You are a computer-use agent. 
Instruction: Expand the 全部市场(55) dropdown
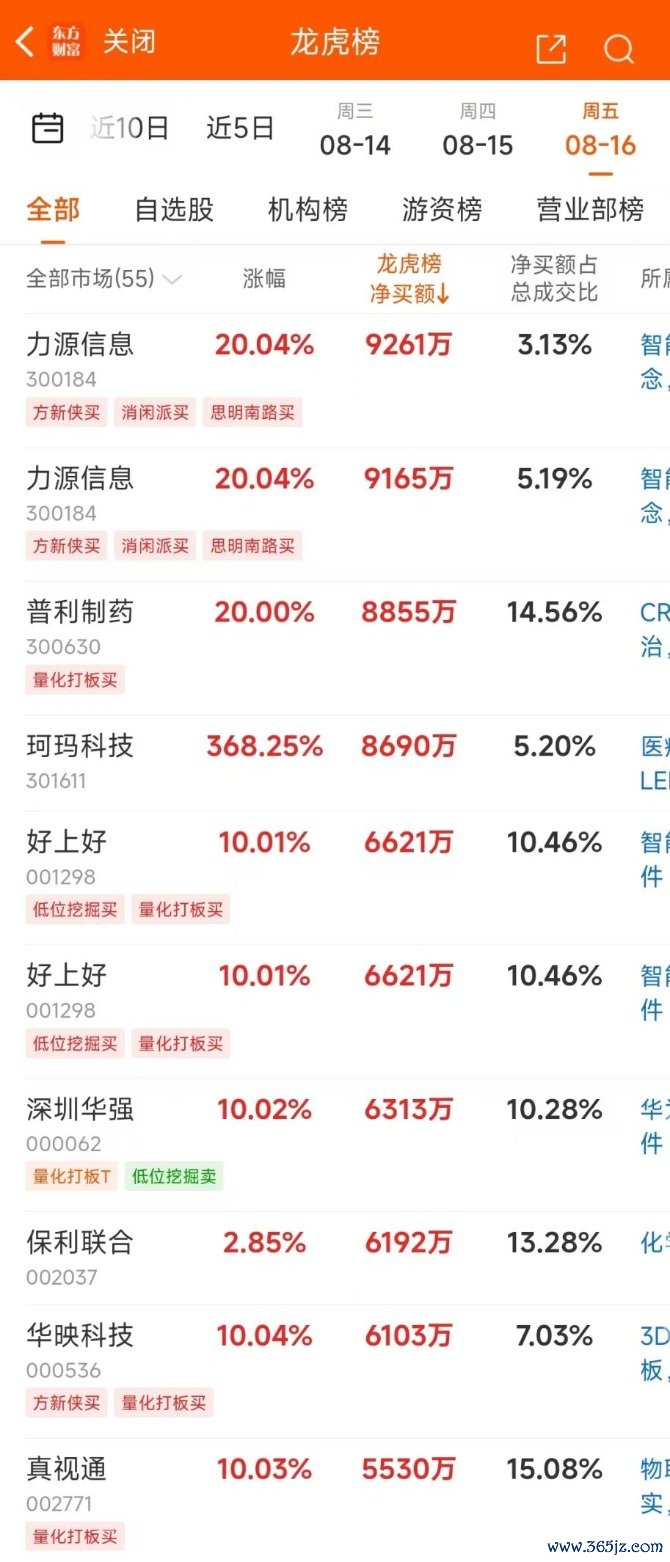[x=104, y=279]
